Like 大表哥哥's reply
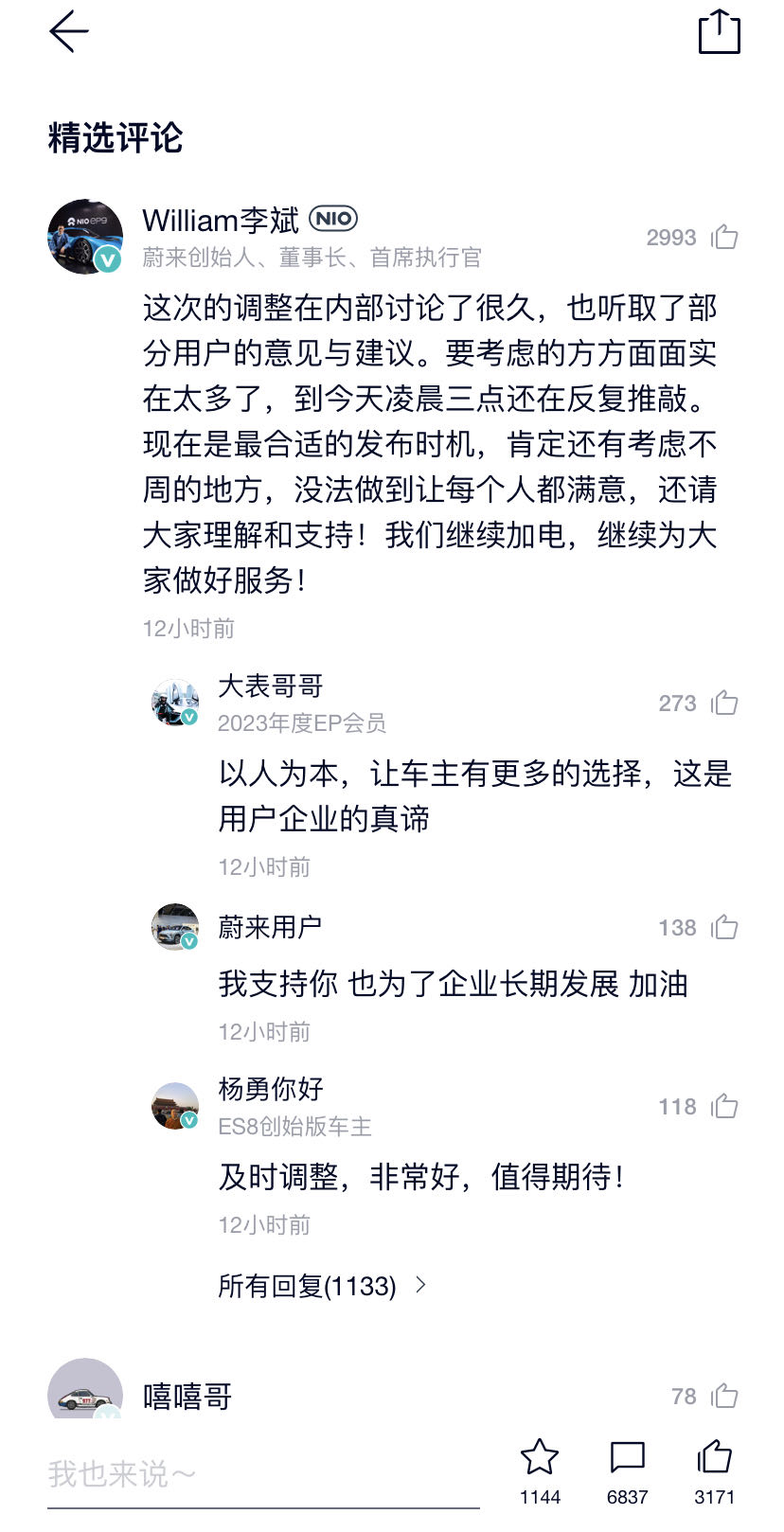784x1532 pixels. (x=724, y=703)
